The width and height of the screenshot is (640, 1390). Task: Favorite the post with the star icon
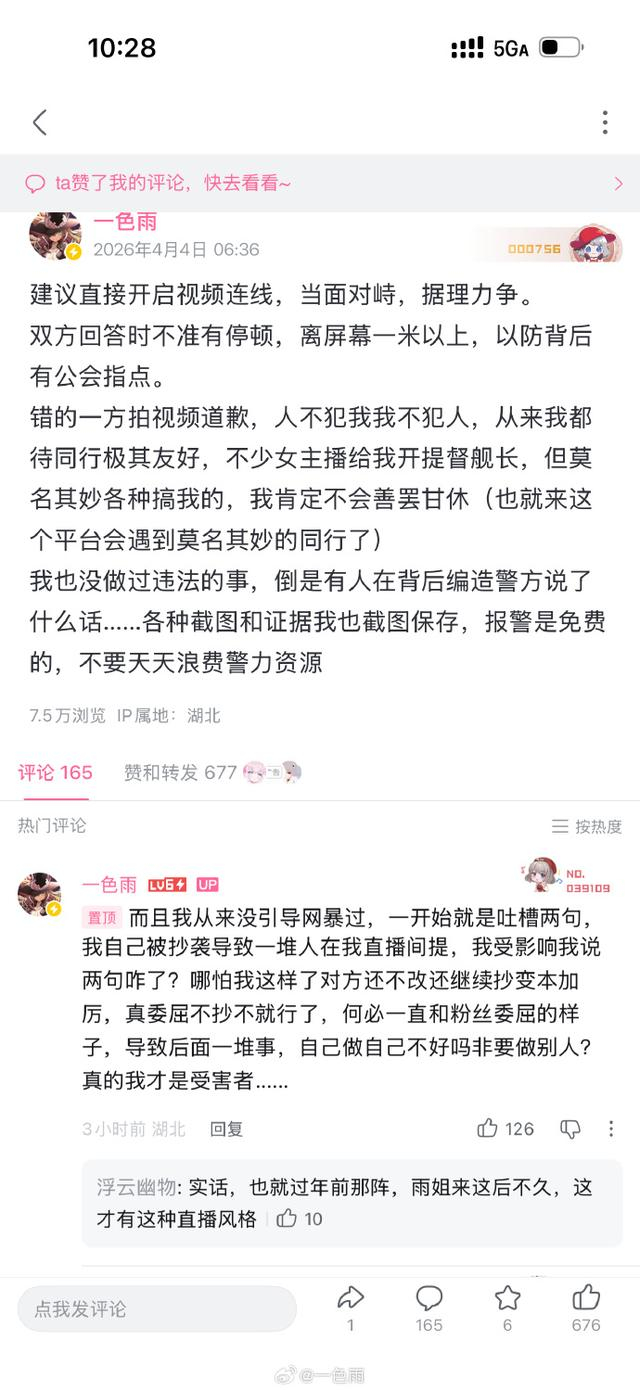(x=508, y=1307)
